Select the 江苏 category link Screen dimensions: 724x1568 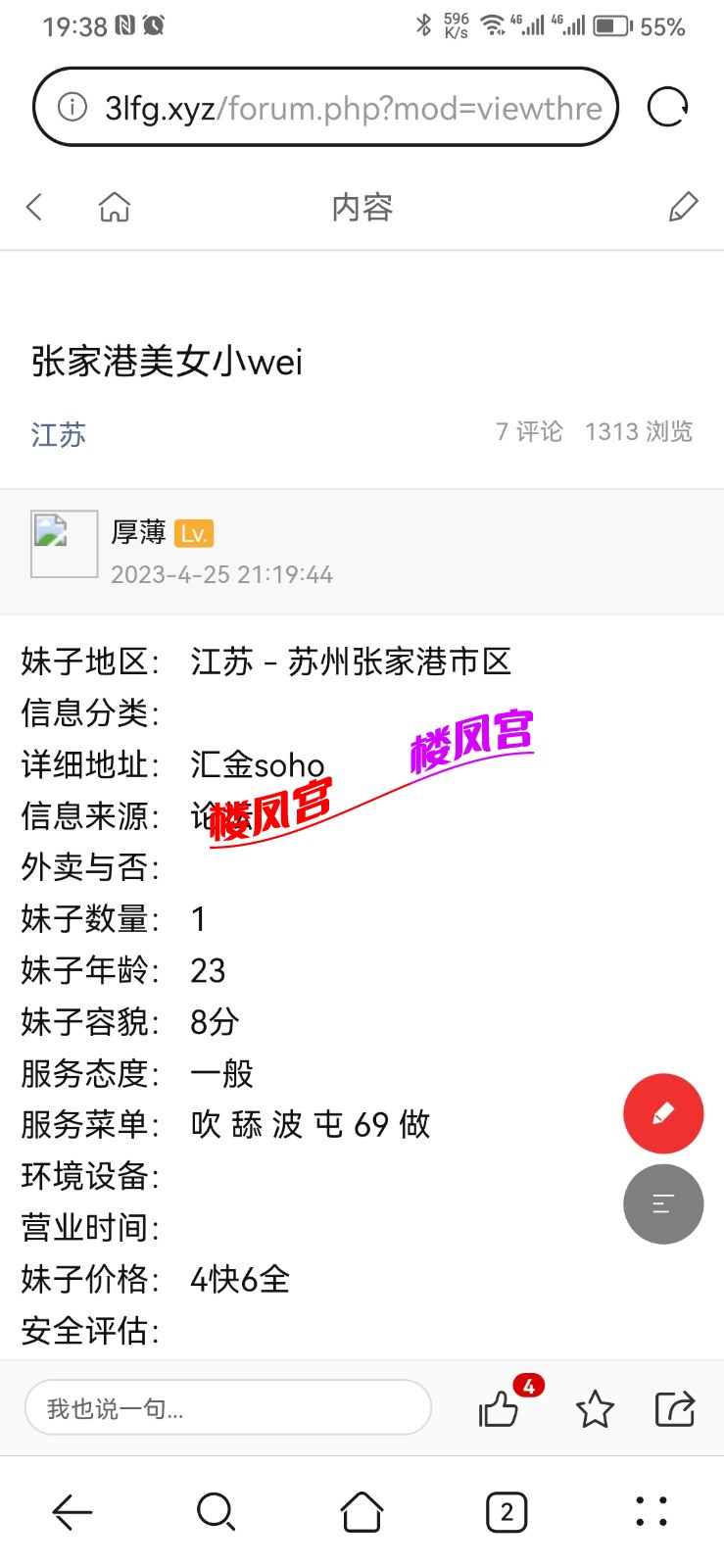(58, 434)
